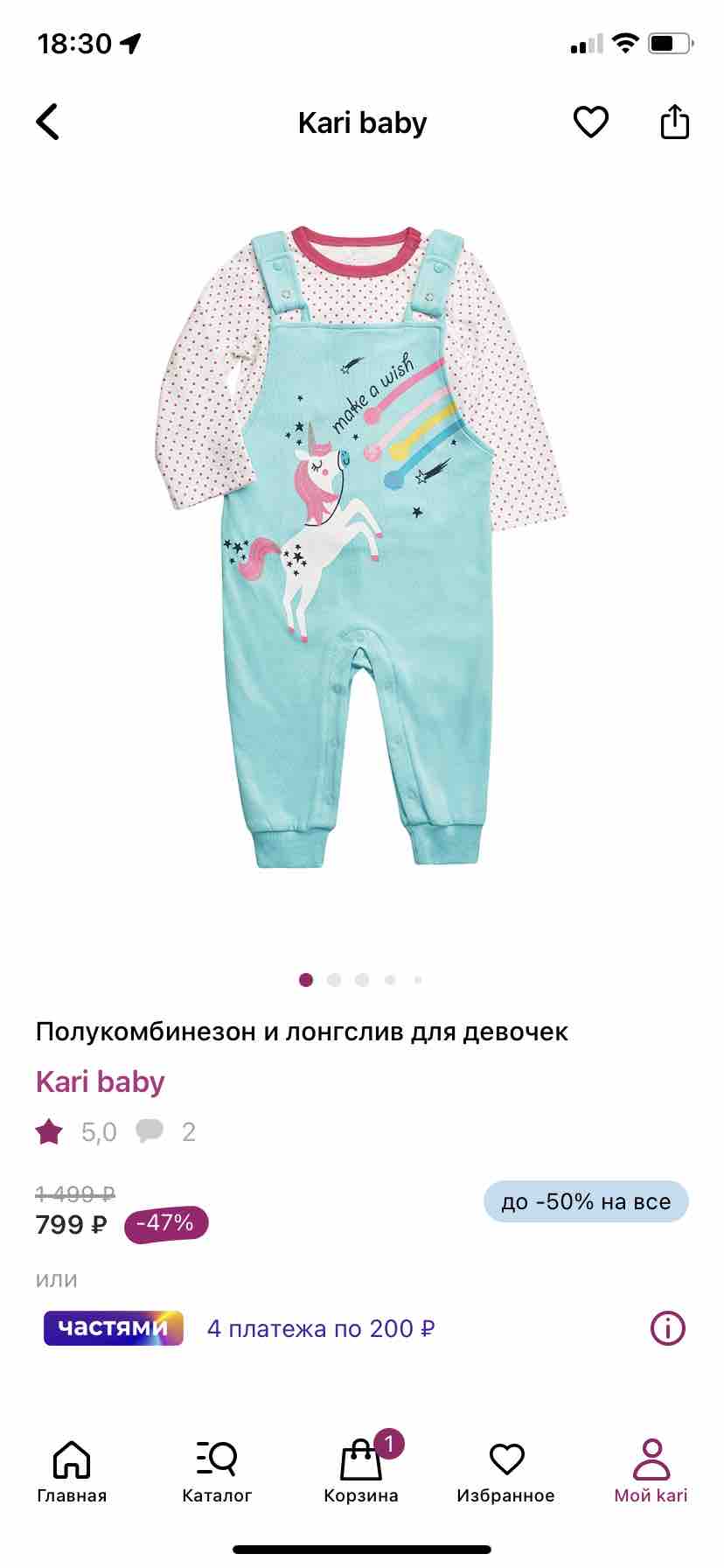Share this product

pos(674,122)
